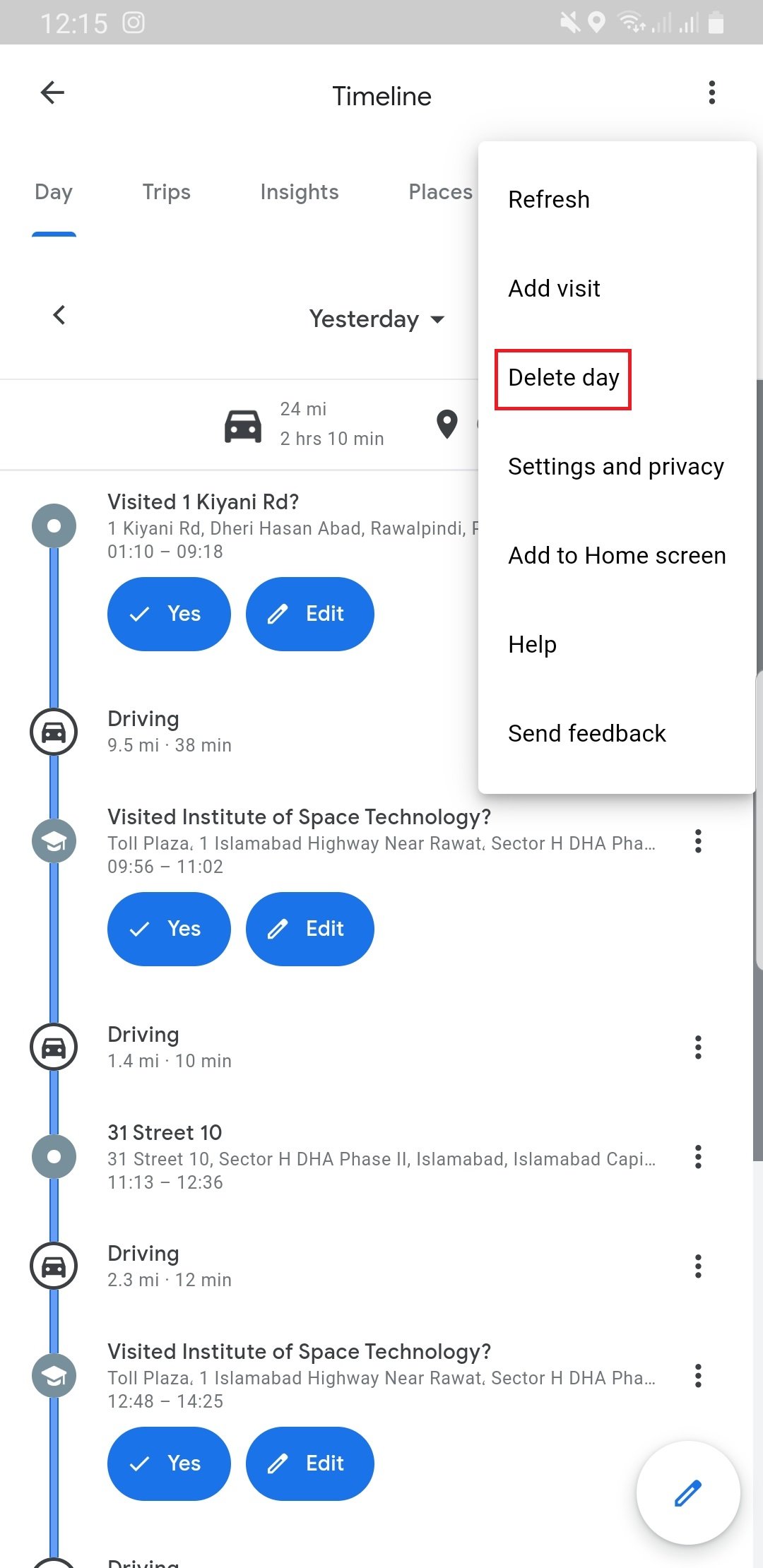The width and height of the screenshot is (763, 1568).
Task: Choose Send feedback
Action: [586, 734]
